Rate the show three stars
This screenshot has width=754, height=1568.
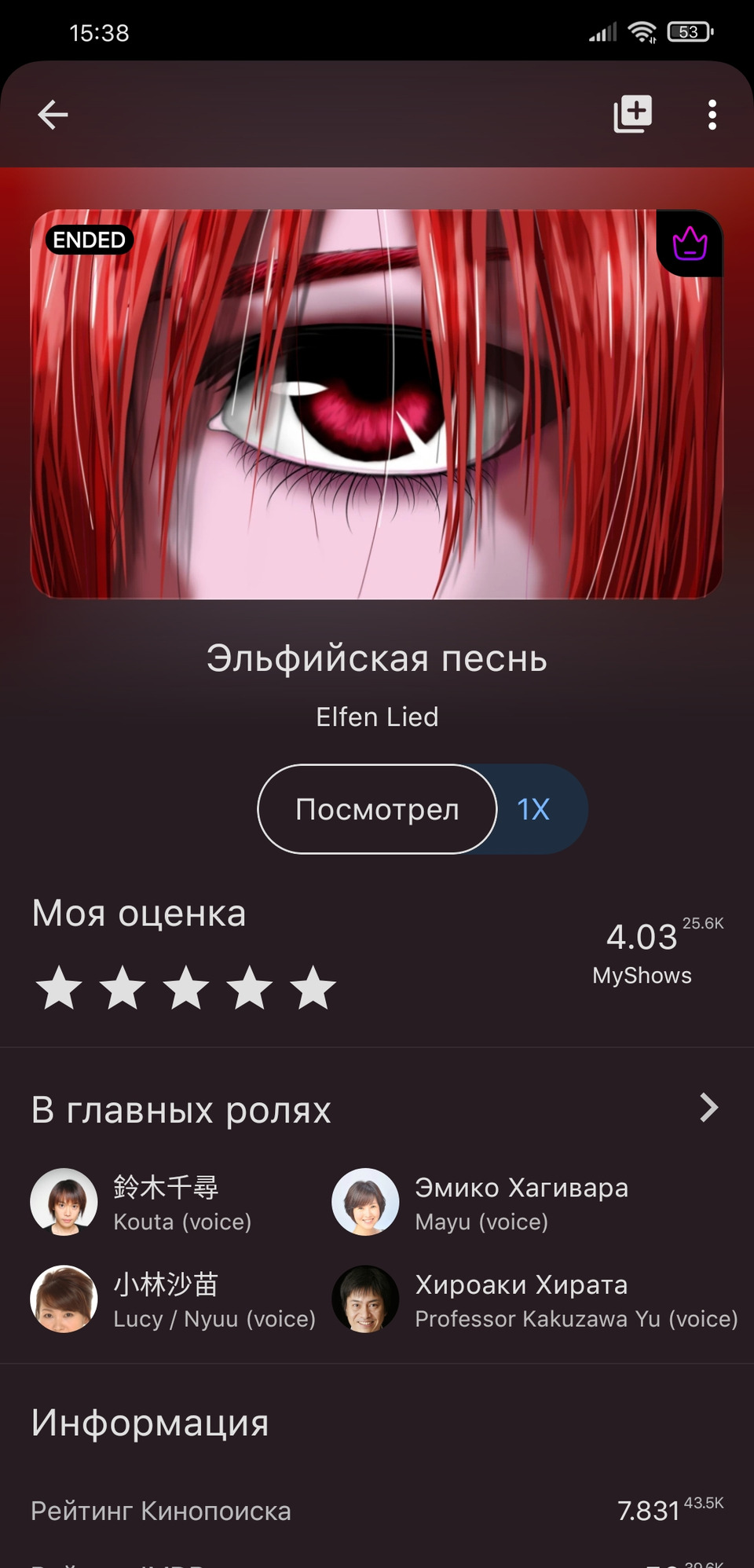click(x=186, y=987)
